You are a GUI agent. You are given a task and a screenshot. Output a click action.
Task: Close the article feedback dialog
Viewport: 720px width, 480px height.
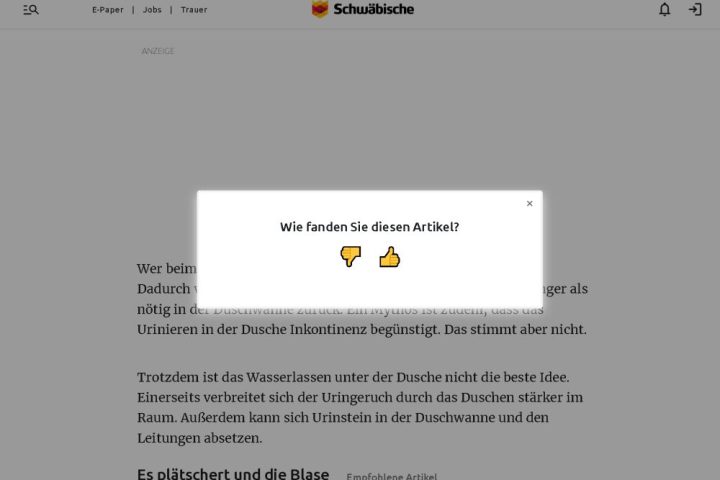point(529,203)
